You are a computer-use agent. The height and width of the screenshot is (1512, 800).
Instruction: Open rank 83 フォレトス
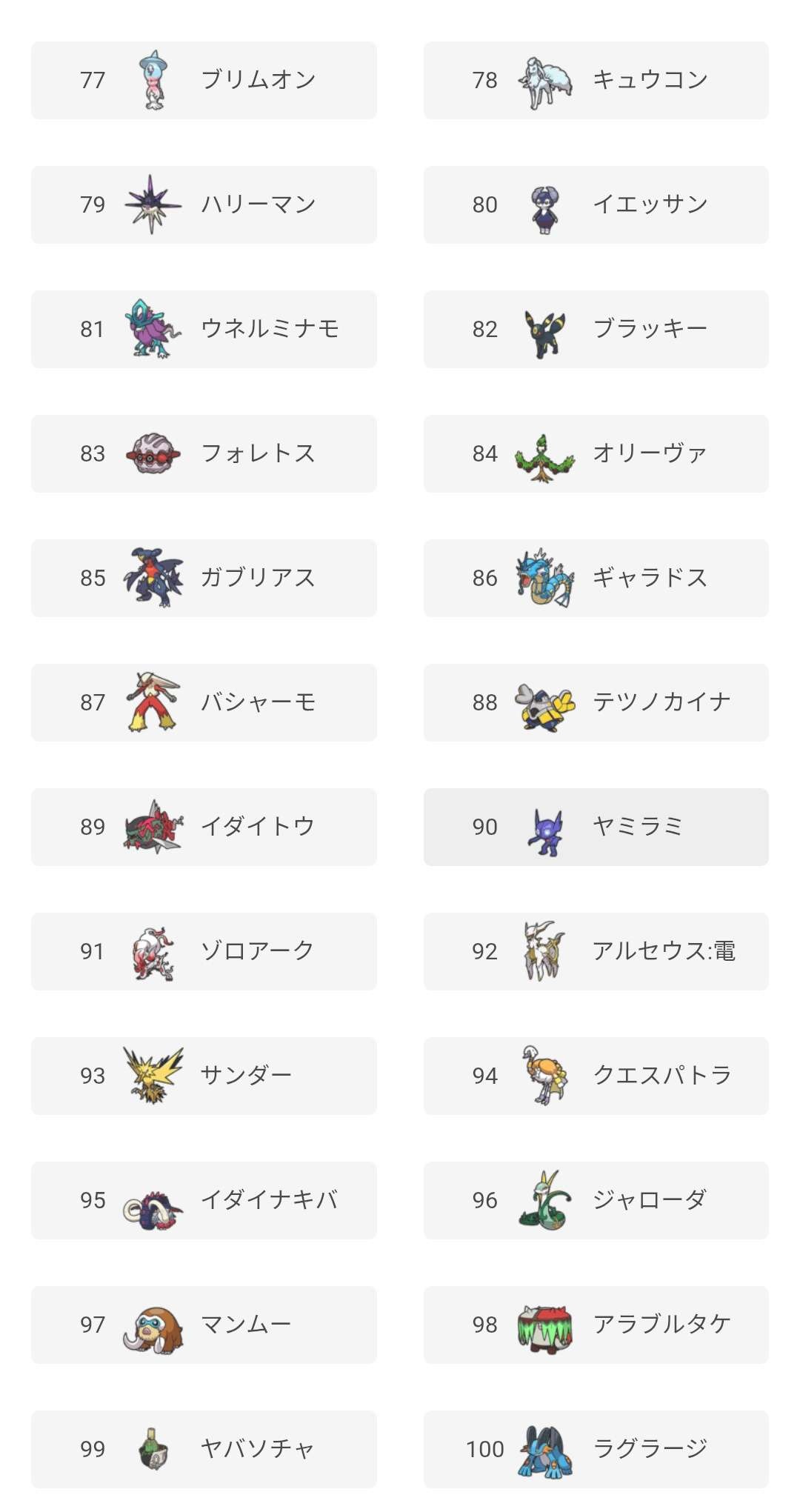[204, 453]
